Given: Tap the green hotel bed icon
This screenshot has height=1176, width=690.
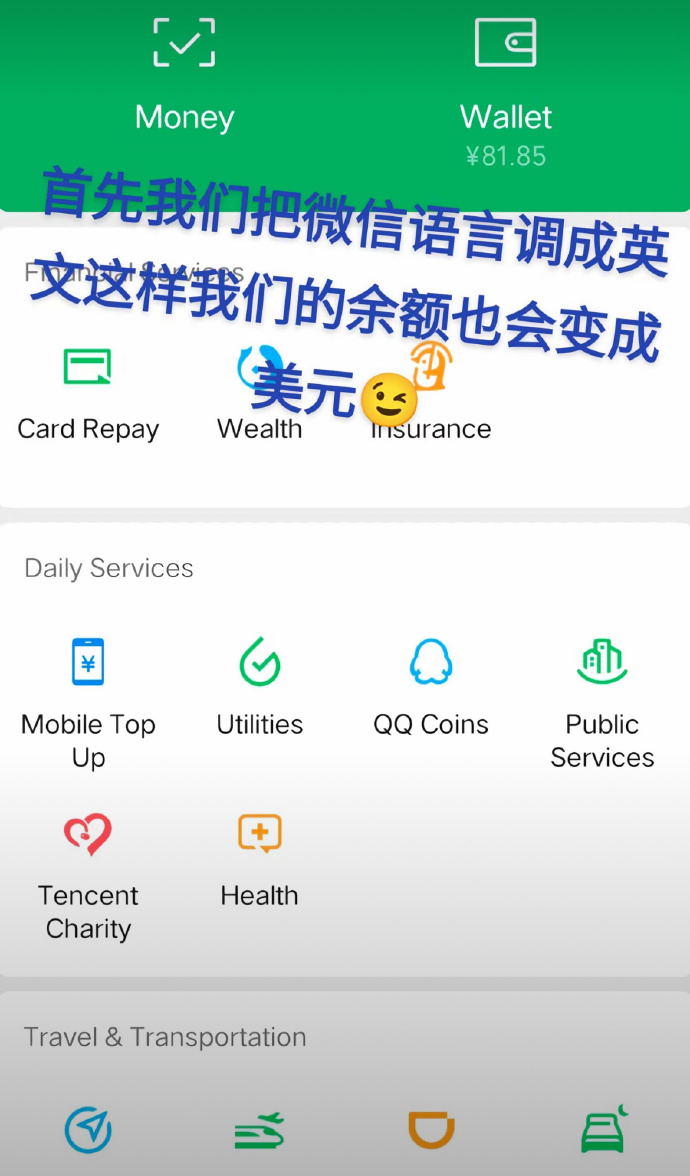Looking at the screenshot, I should pos(603,1130).
